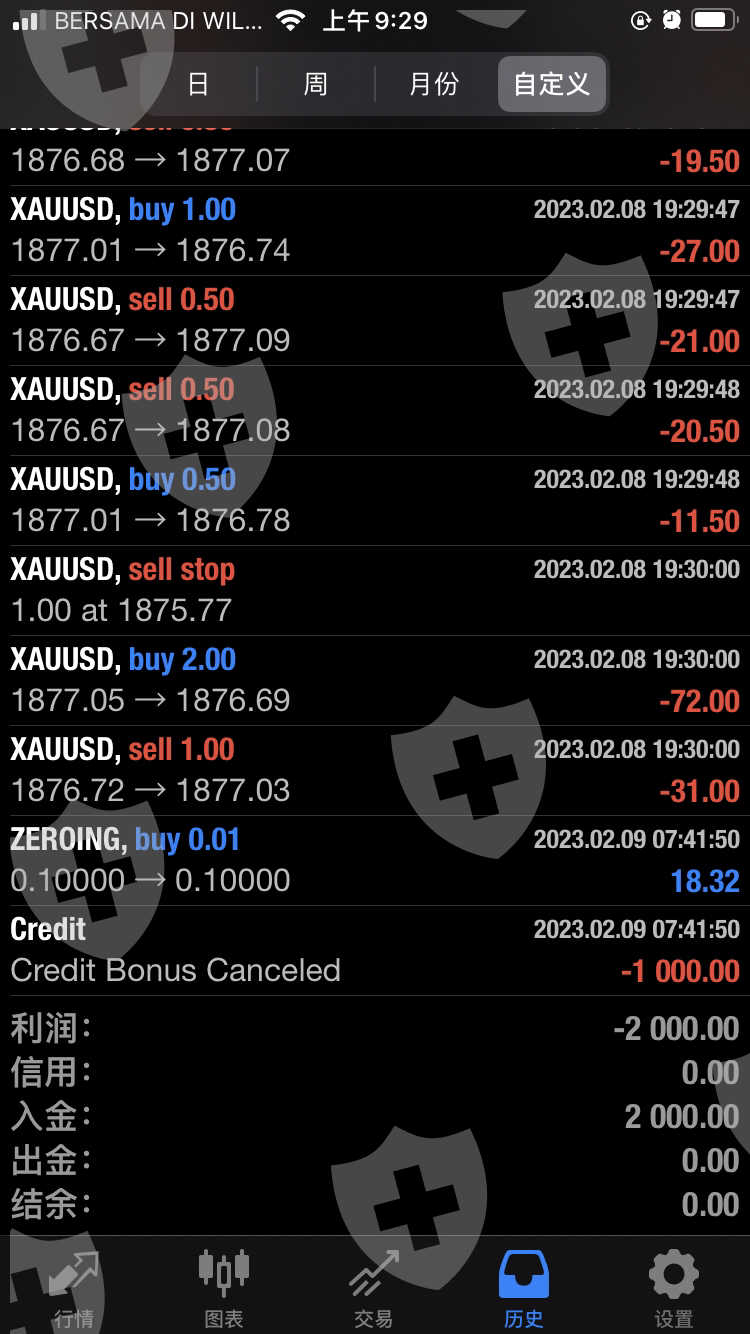Image resolution: width=750 pixels, height=1334 pixels.
Task: Expand the XAUUSD buy 1.00 trade
Action: (375, 230)
